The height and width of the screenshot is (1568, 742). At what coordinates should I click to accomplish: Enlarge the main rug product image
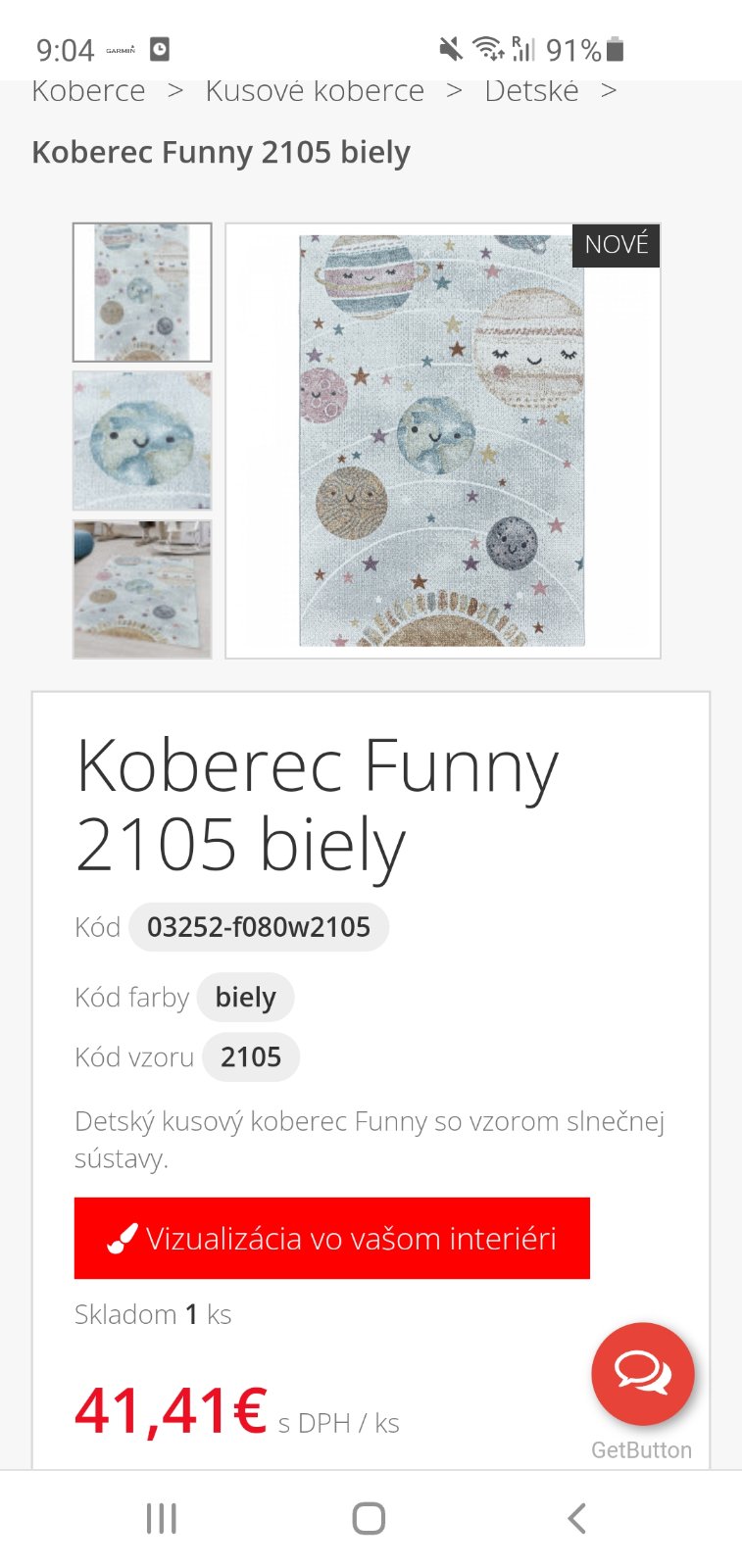pyautogui.click(x=443, y=441)
